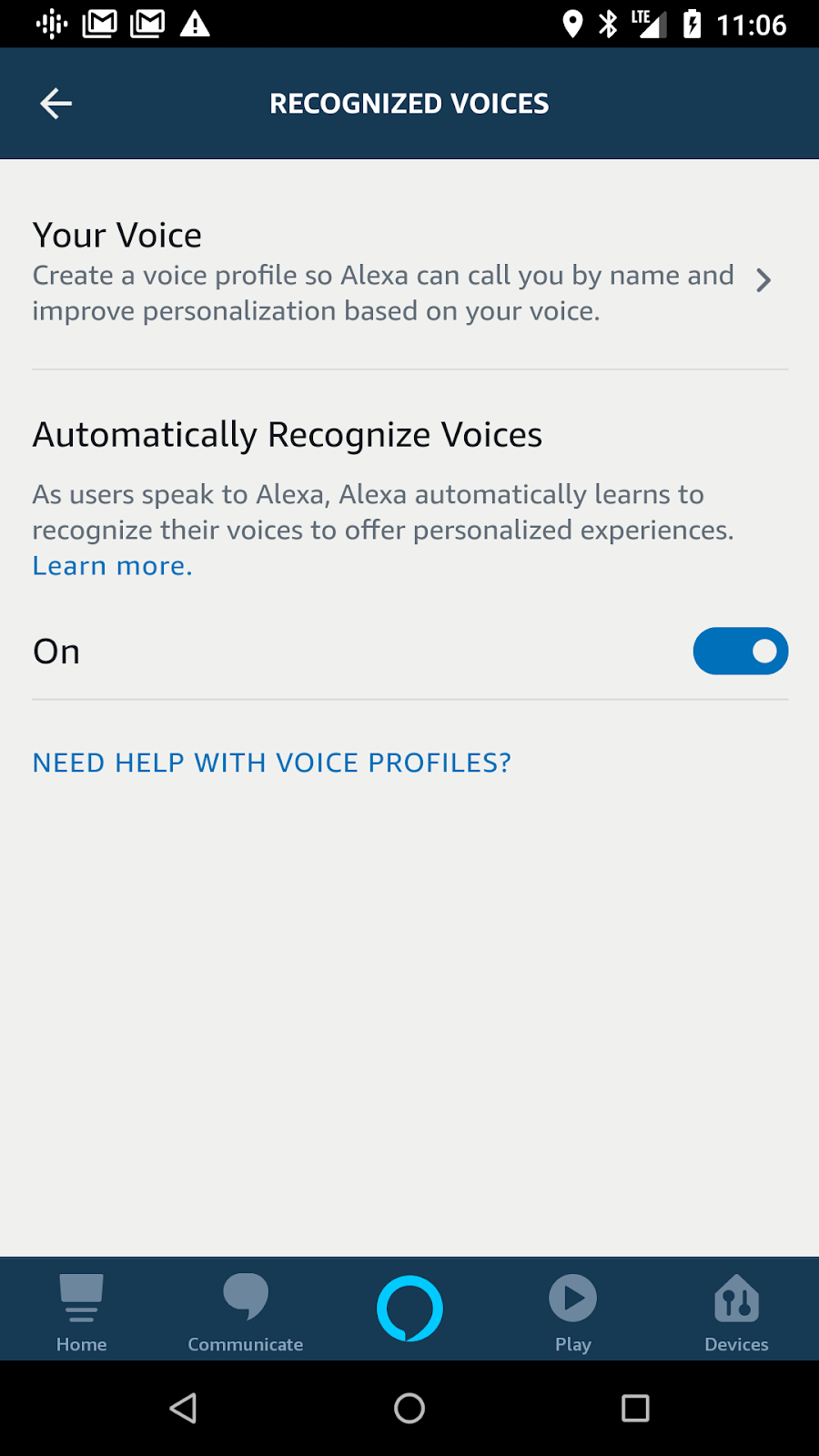Image resolution: width=819 pixels, height=1456 pixels.
Task: Turn off Automatically Recognize Voices
Action: coord(740,652)
